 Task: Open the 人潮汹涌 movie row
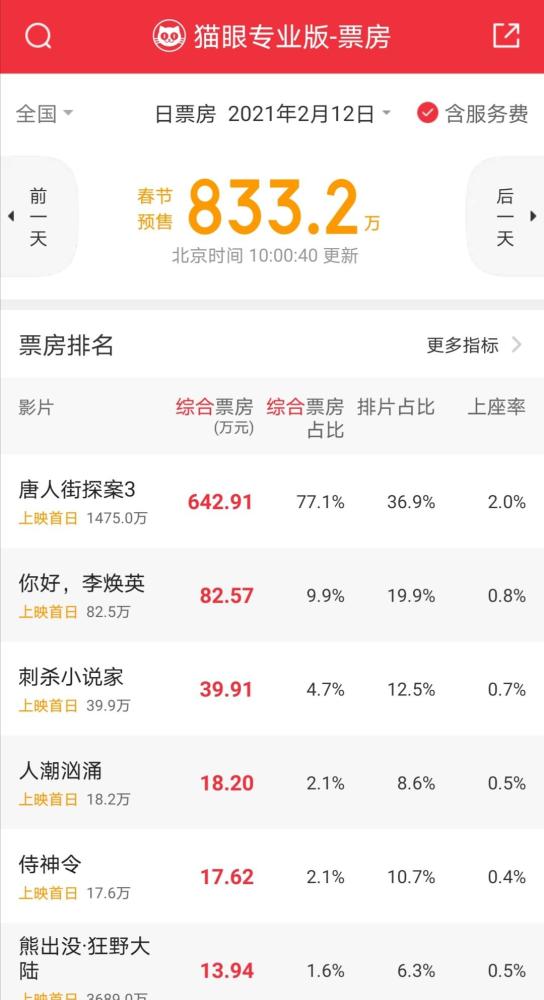pos(272,783)
